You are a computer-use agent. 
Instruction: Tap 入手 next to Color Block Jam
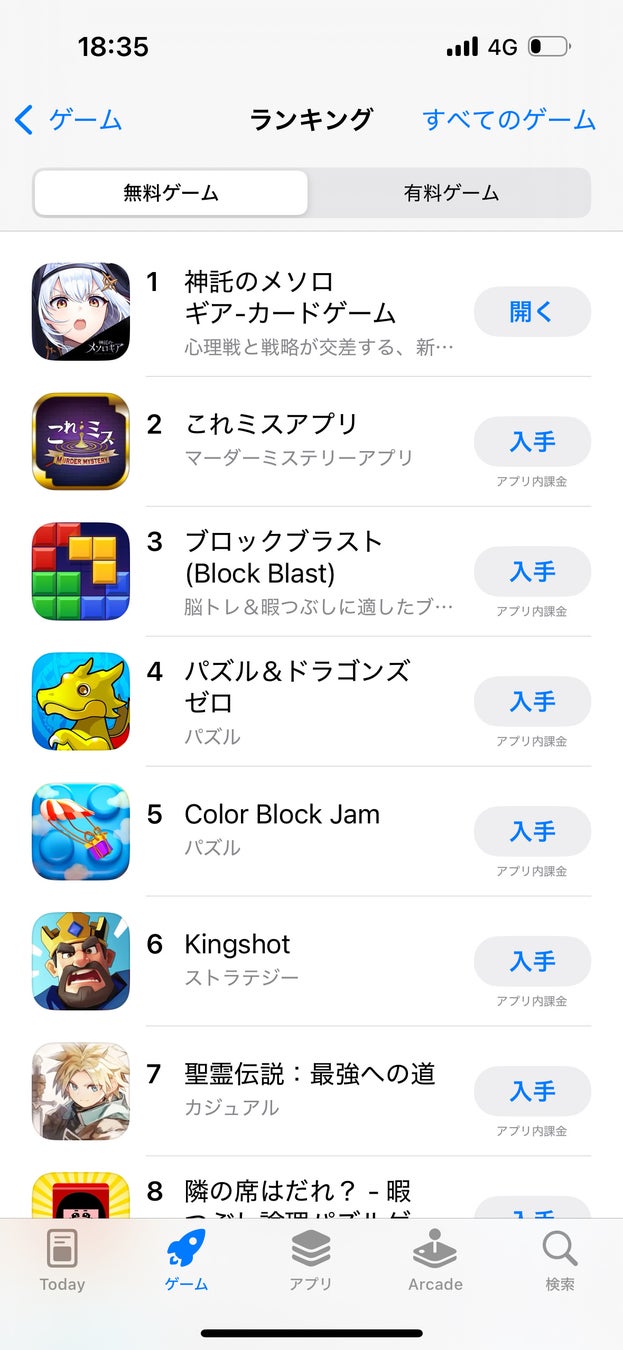(x=532, y=832)
